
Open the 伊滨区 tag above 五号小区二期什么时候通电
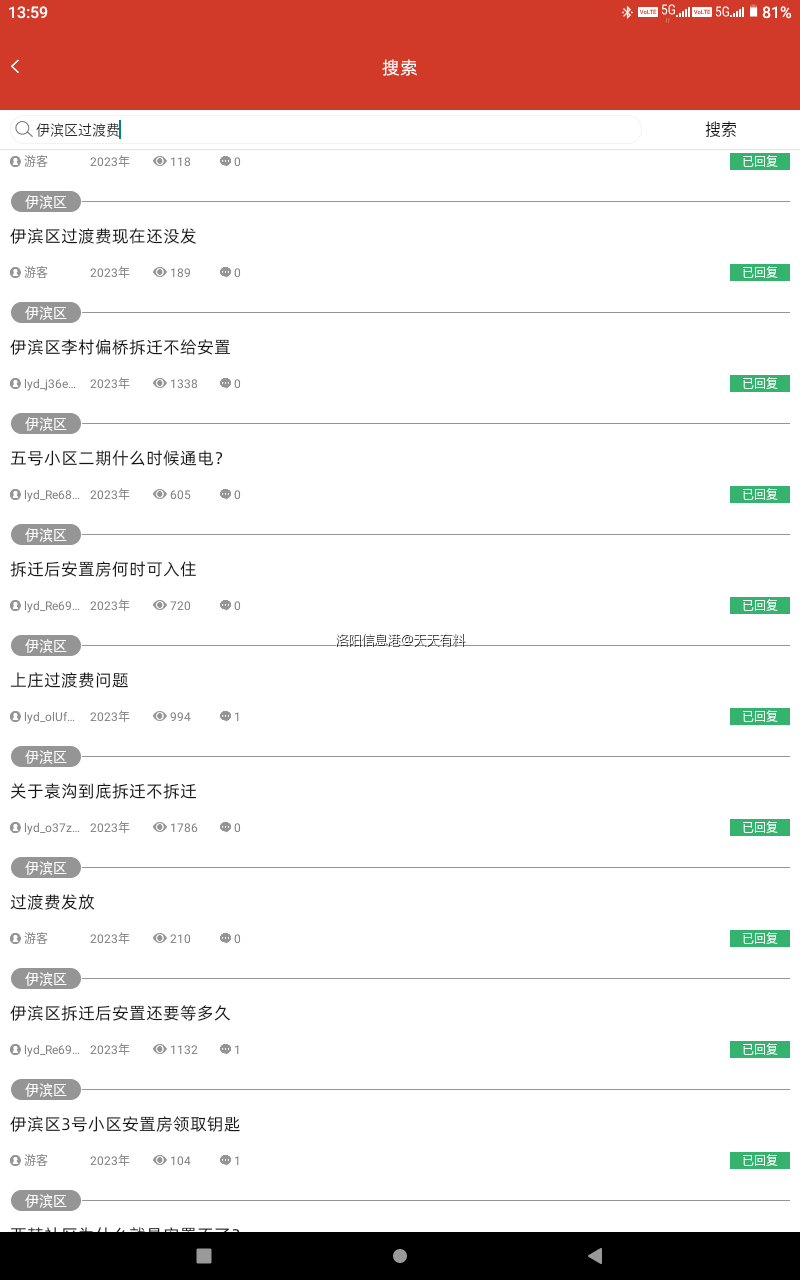point(45,423)
